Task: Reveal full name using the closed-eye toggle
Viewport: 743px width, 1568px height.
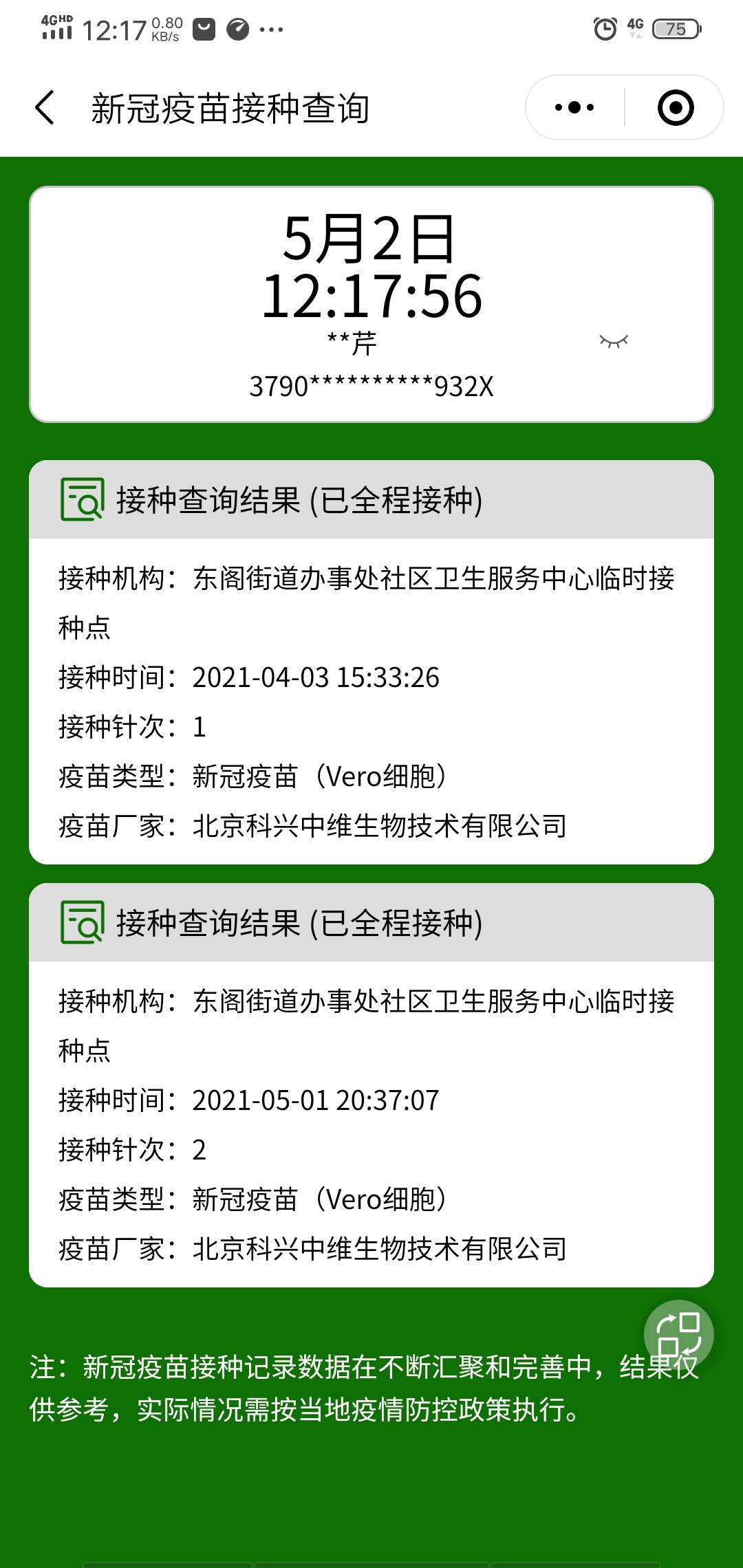Action: pos(614,342)
